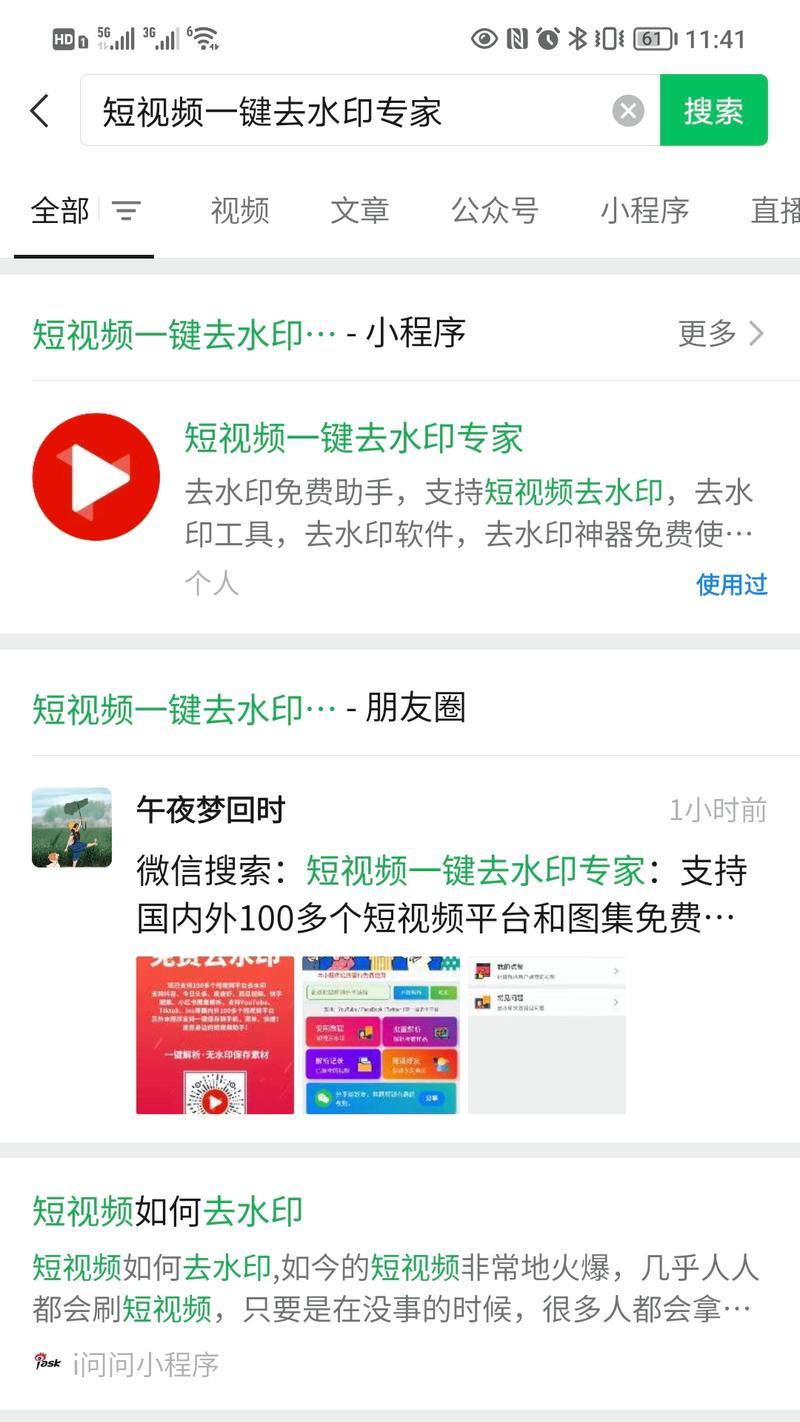View the colorful mini program screenshot image
800x1422 pixels.
[x=381, y=1035]
